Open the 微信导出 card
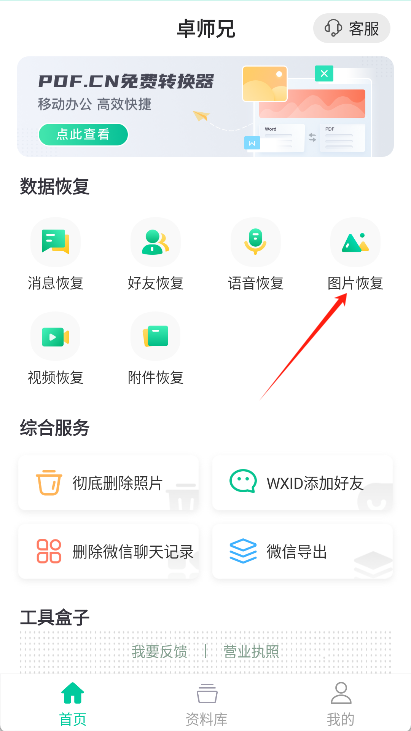Screen dimensions: 411x731 point(302,552)
